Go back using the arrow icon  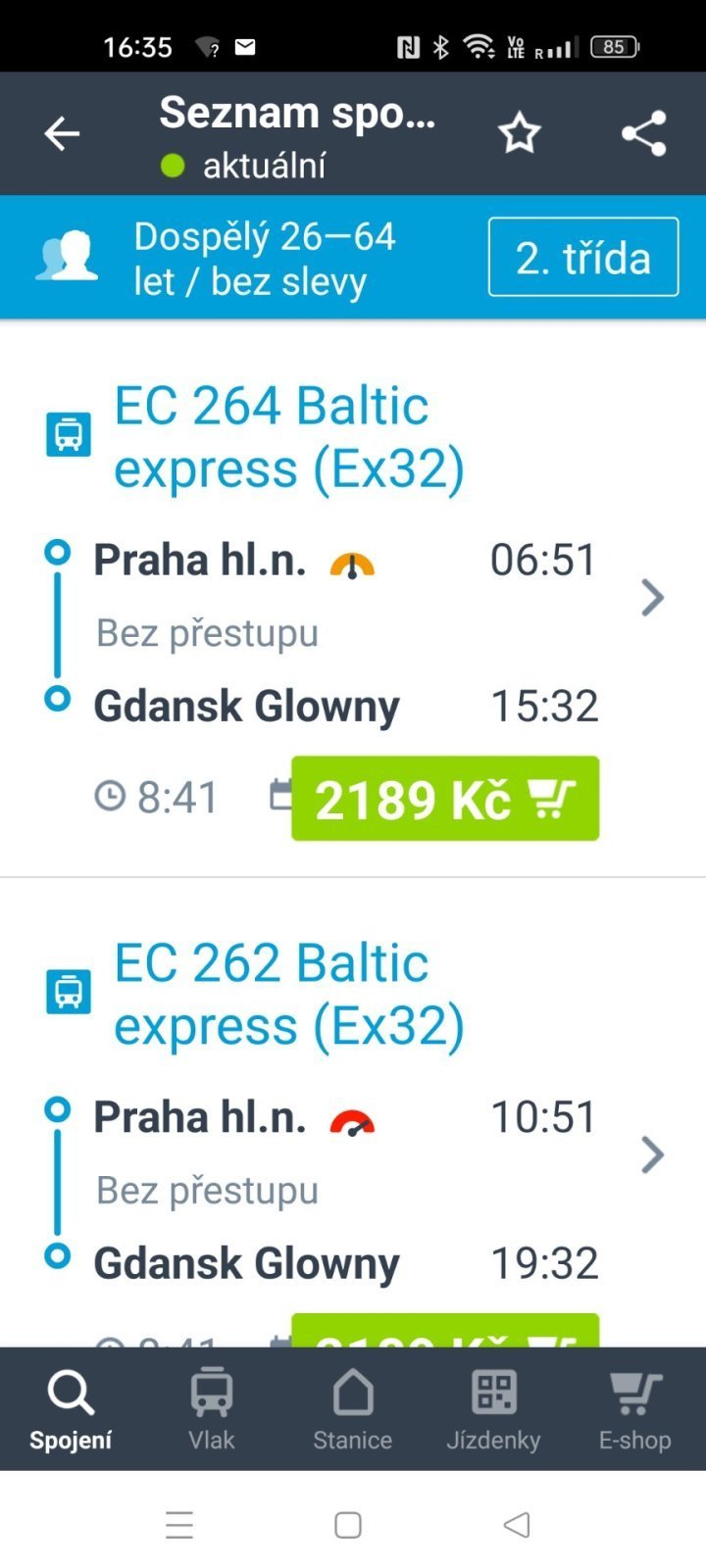[62, 133]
